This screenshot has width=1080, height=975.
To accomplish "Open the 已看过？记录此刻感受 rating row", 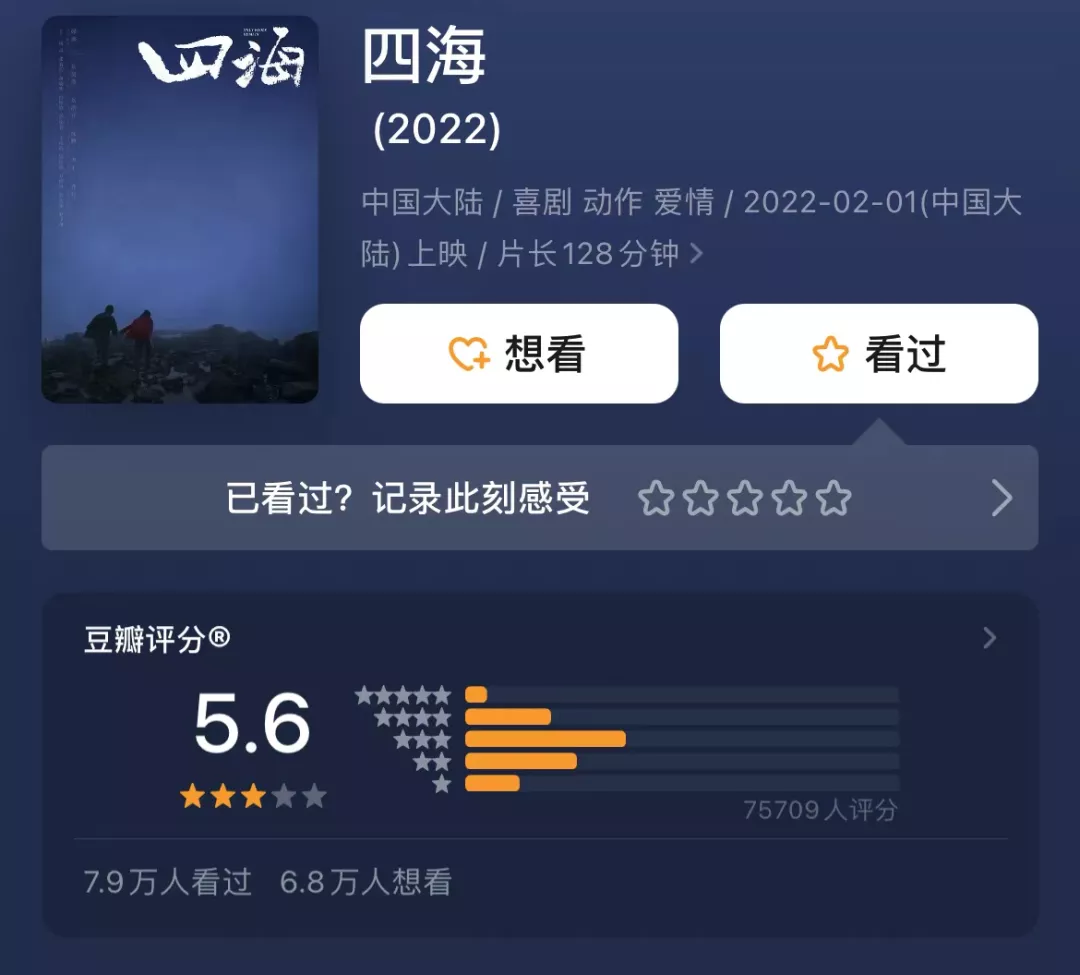I will coord(539,498).
